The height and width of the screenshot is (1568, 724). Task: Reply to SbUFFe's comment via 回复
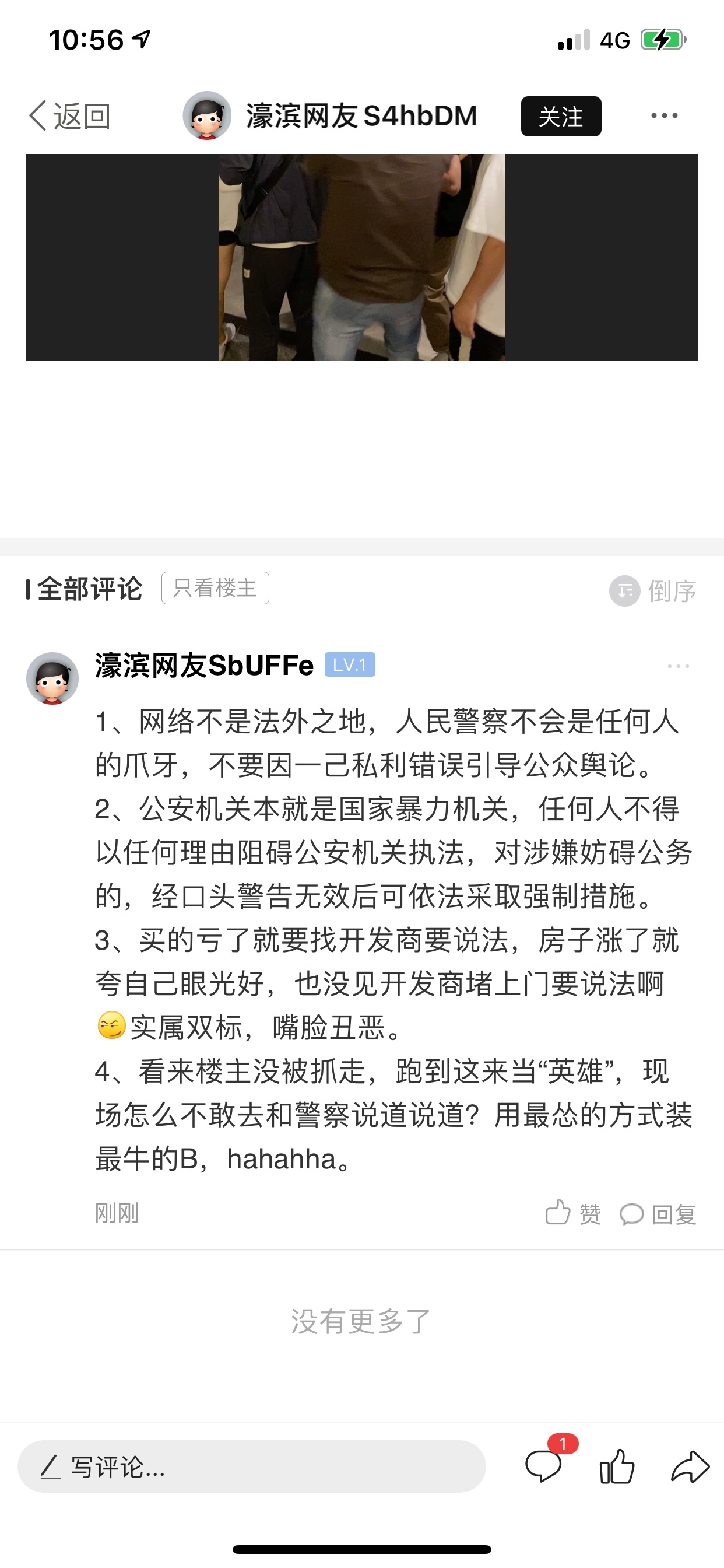click(658, 1214)
